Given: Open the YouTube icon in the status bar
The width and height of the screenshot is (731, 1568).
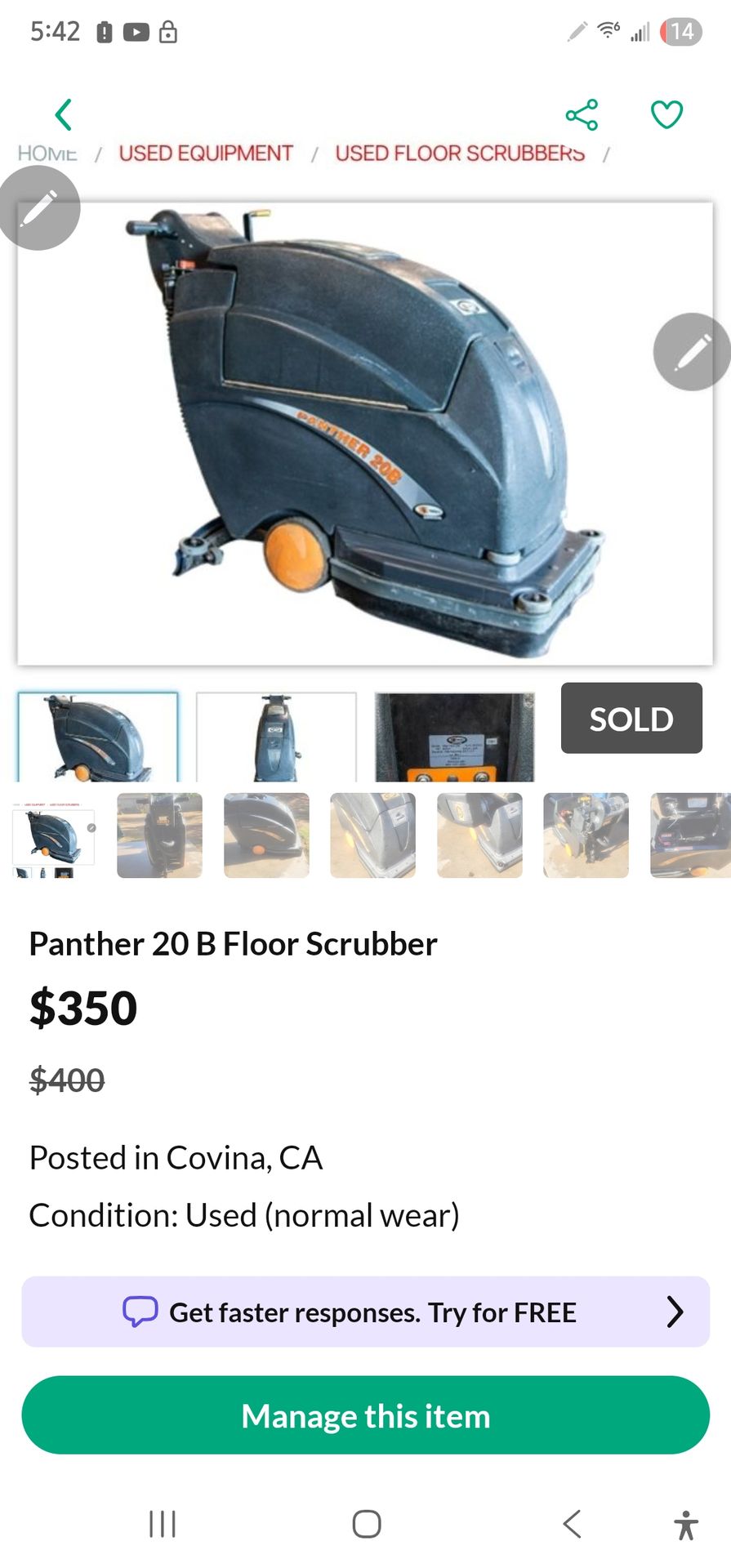Looking at the screenshot, I should (x=135, y=32).
